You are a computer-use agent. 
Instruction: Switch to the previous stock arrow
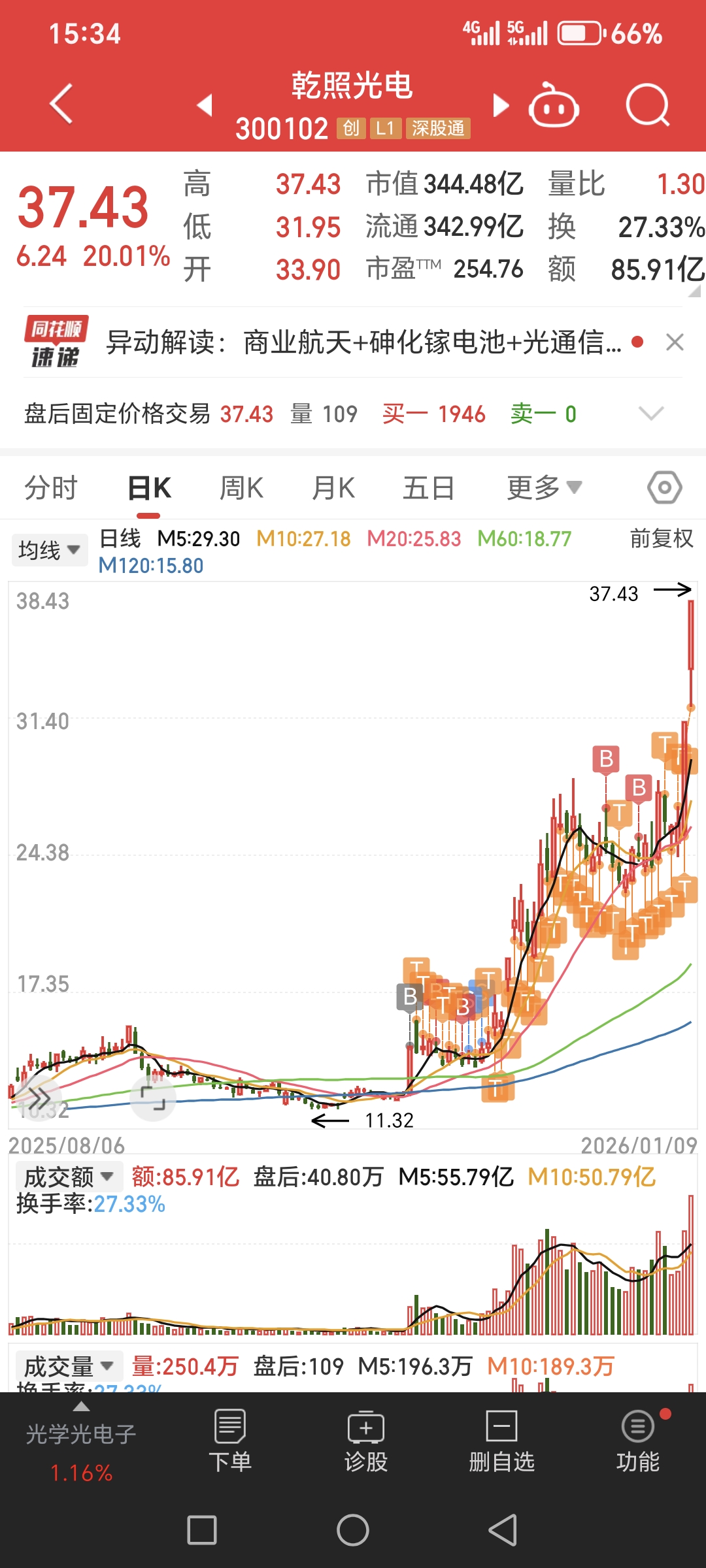click(x=205, y=105)
